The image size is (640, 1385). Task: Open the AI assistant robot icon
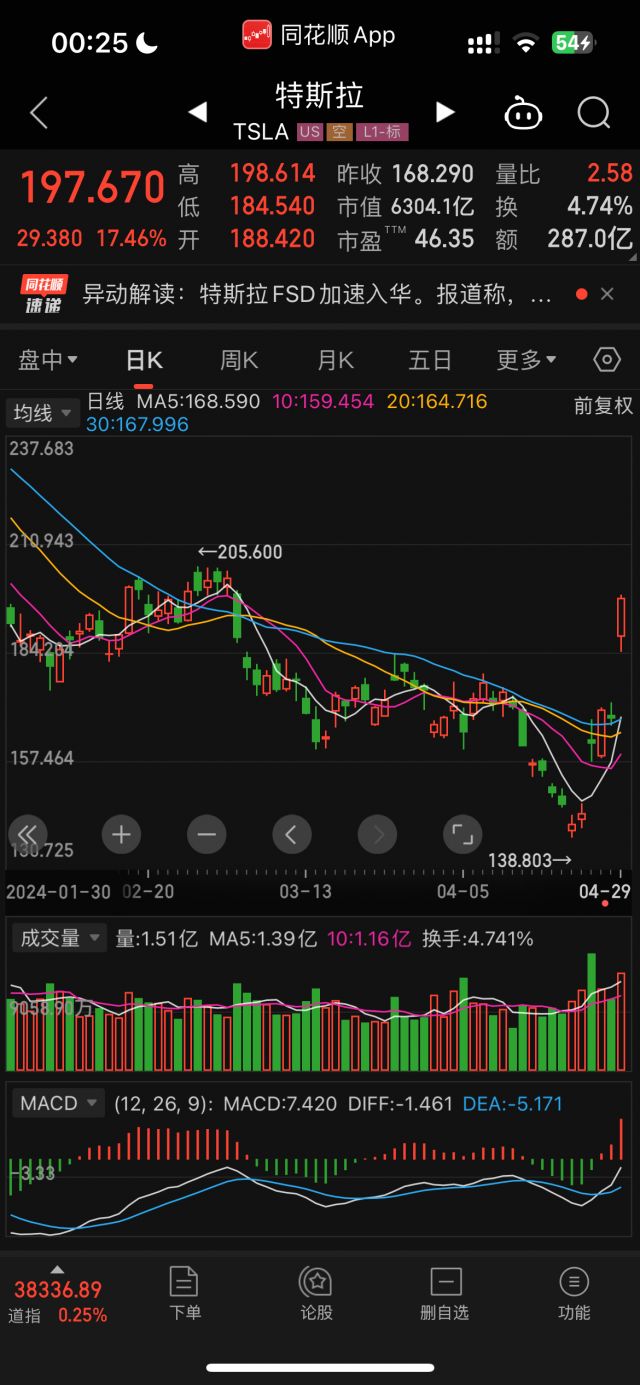click(523, 113)
